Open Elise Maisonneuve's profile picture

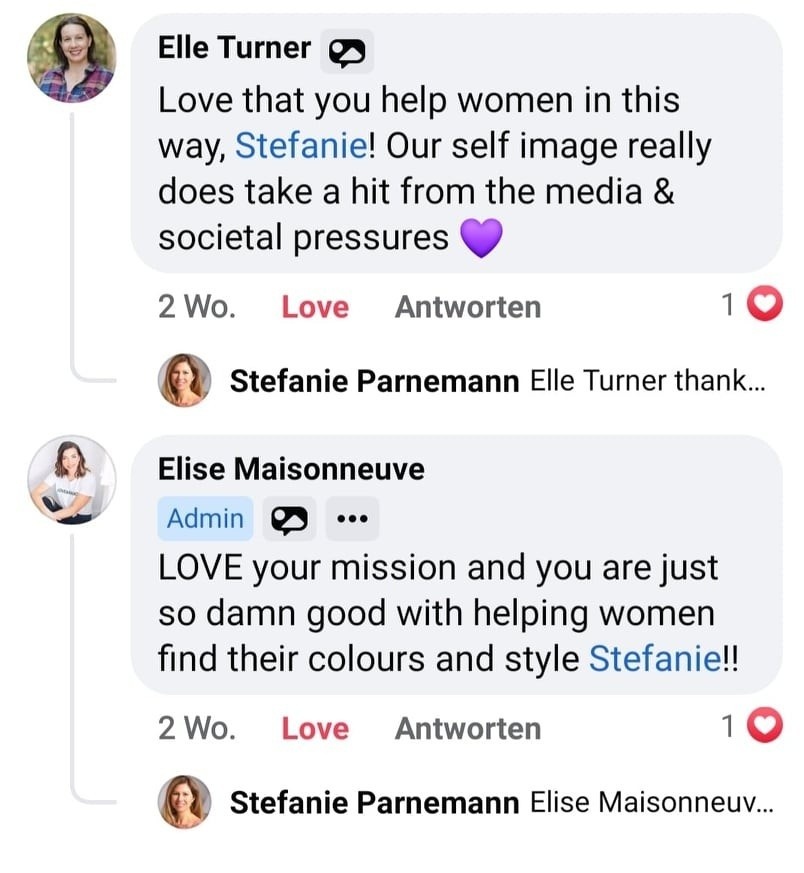[x=71, y=479]
